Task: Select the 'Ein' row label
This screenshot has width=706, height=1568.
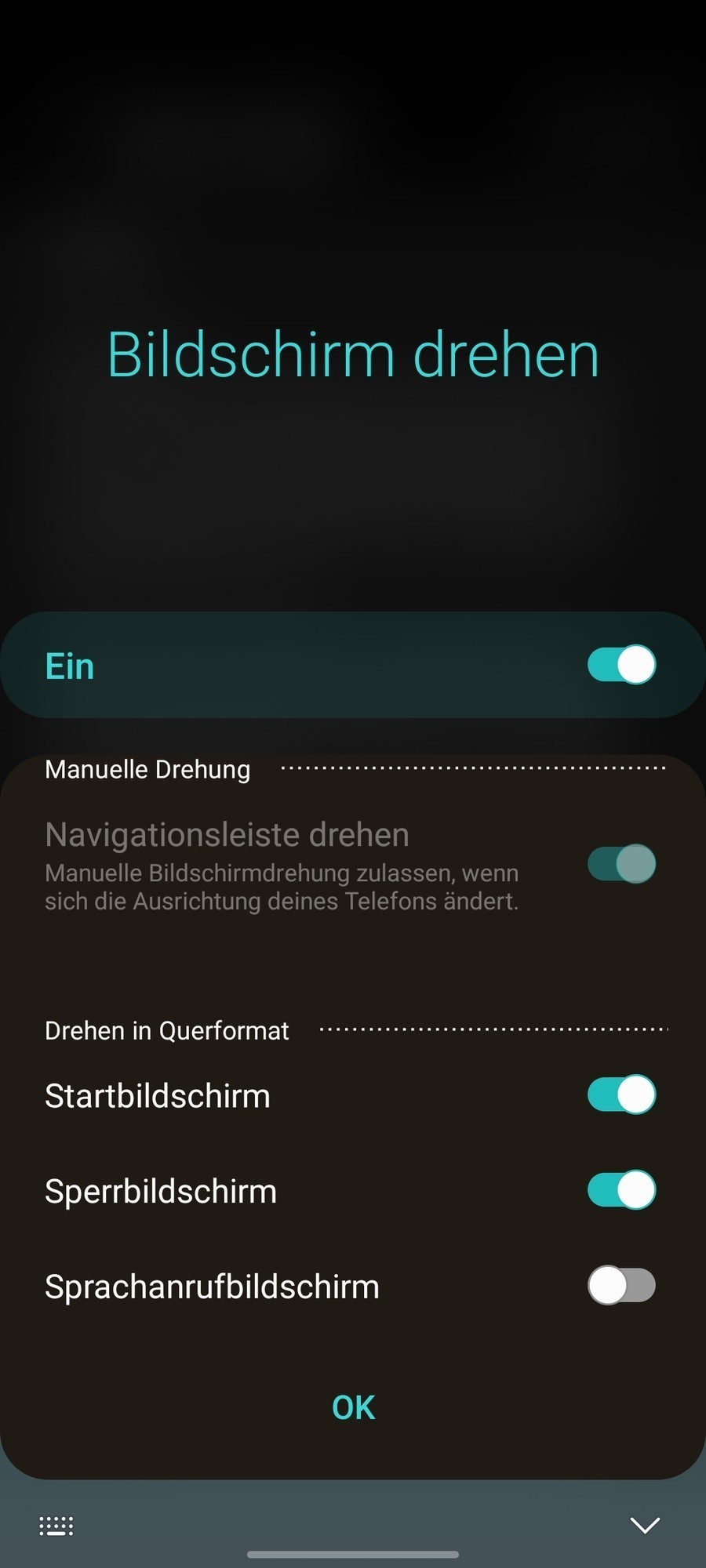Action: pos(69,664)
